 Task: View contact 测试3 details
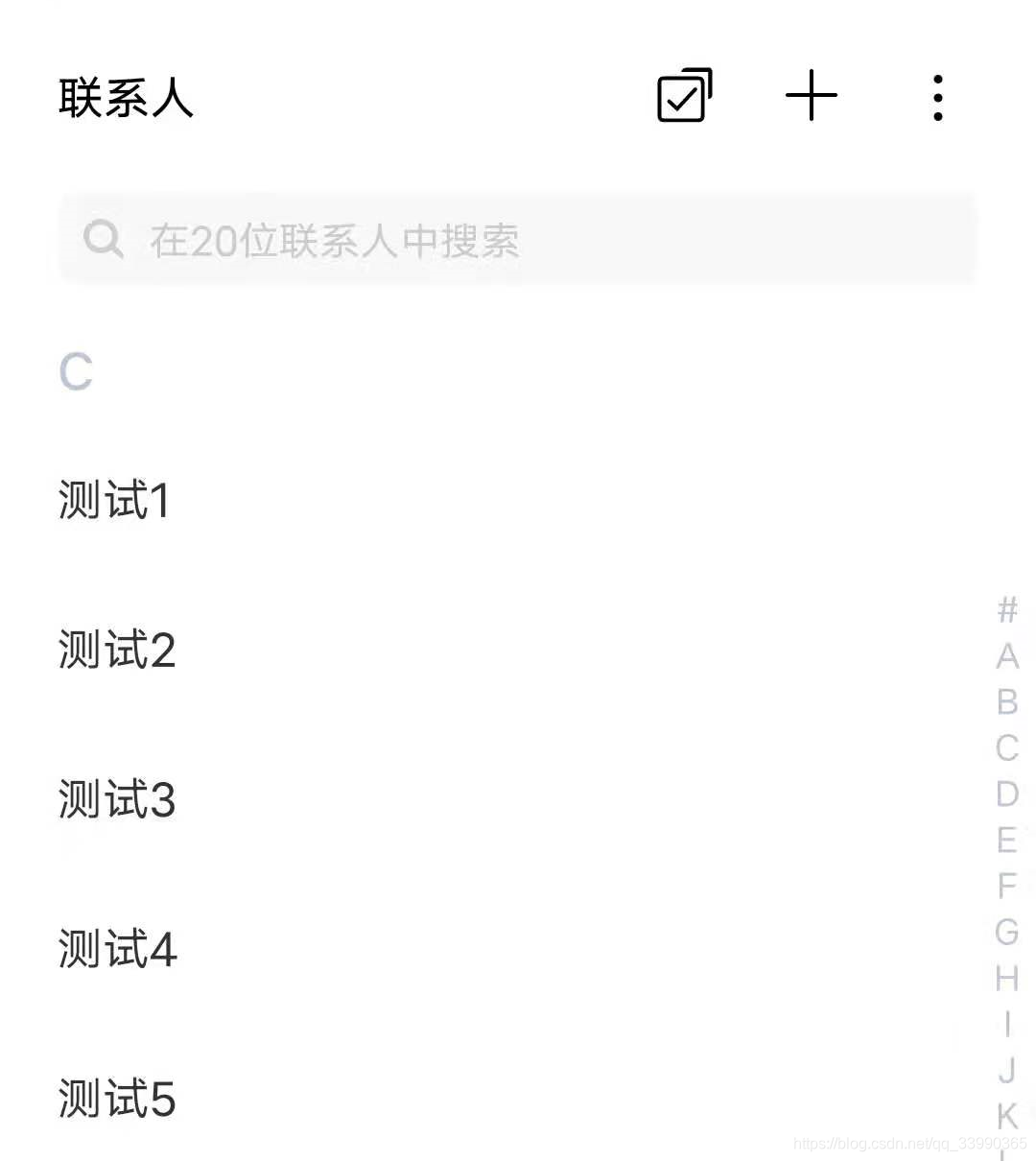(117, 800)
